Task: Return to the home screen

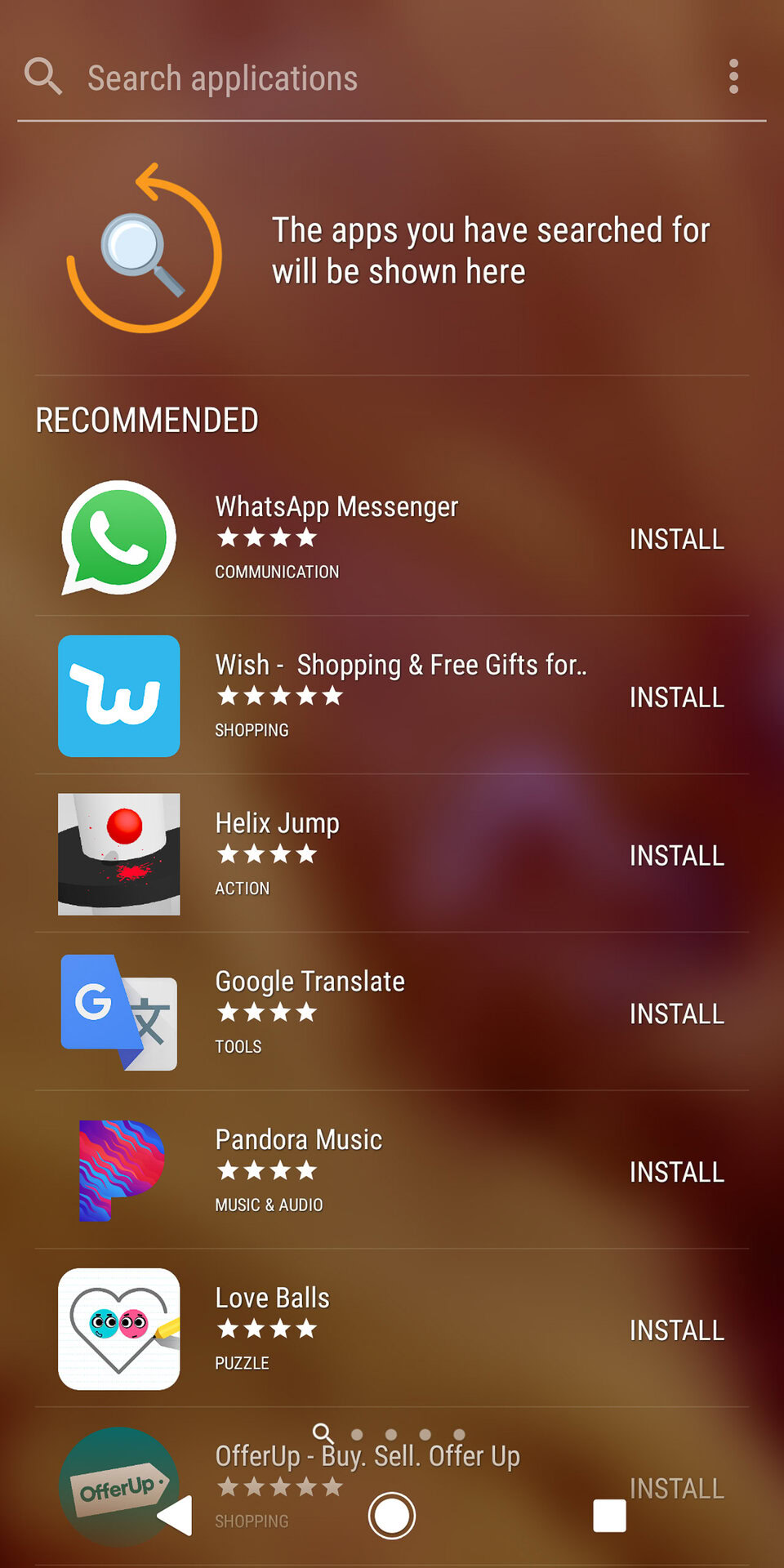Action: click(392, 1516)
